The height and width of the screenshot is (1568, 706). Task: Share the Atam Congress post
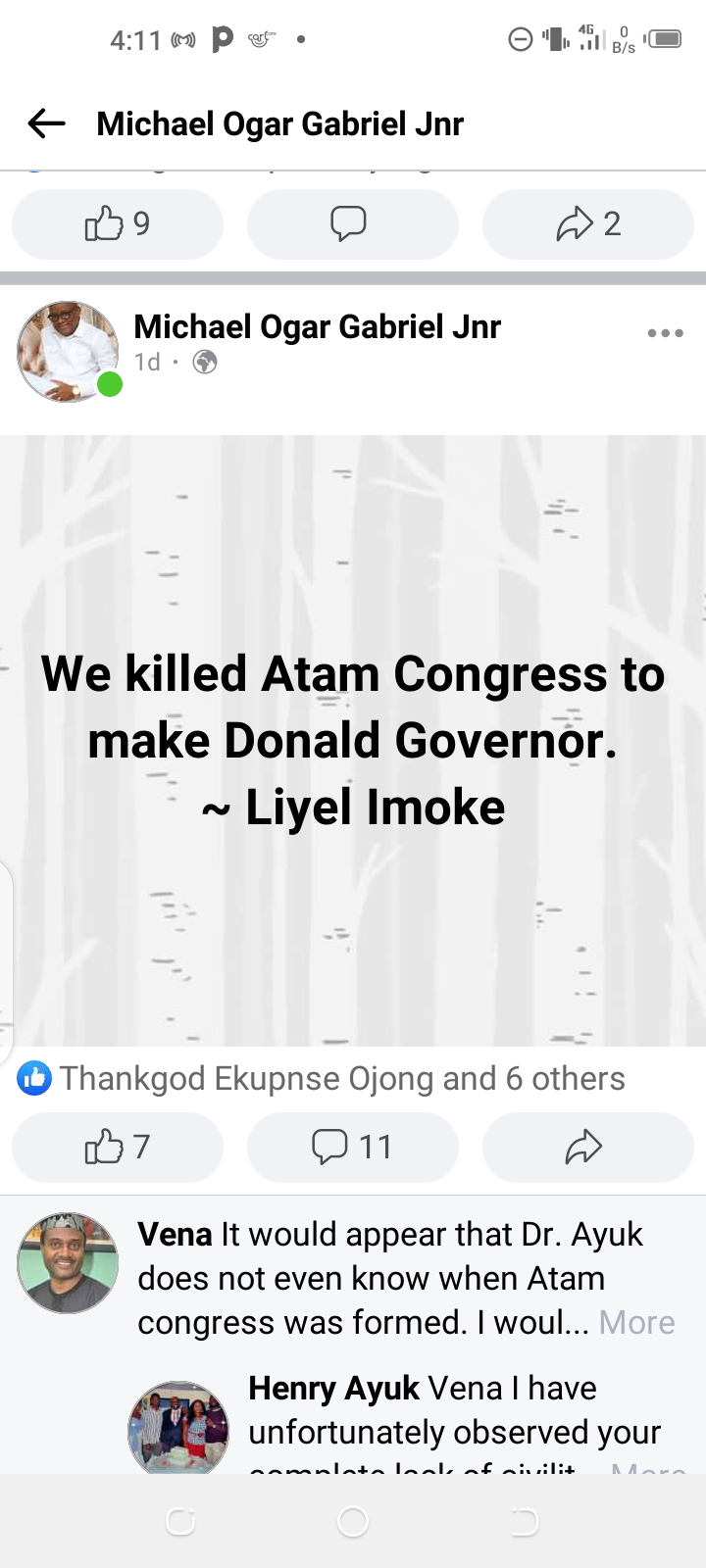click(587, 1147)
